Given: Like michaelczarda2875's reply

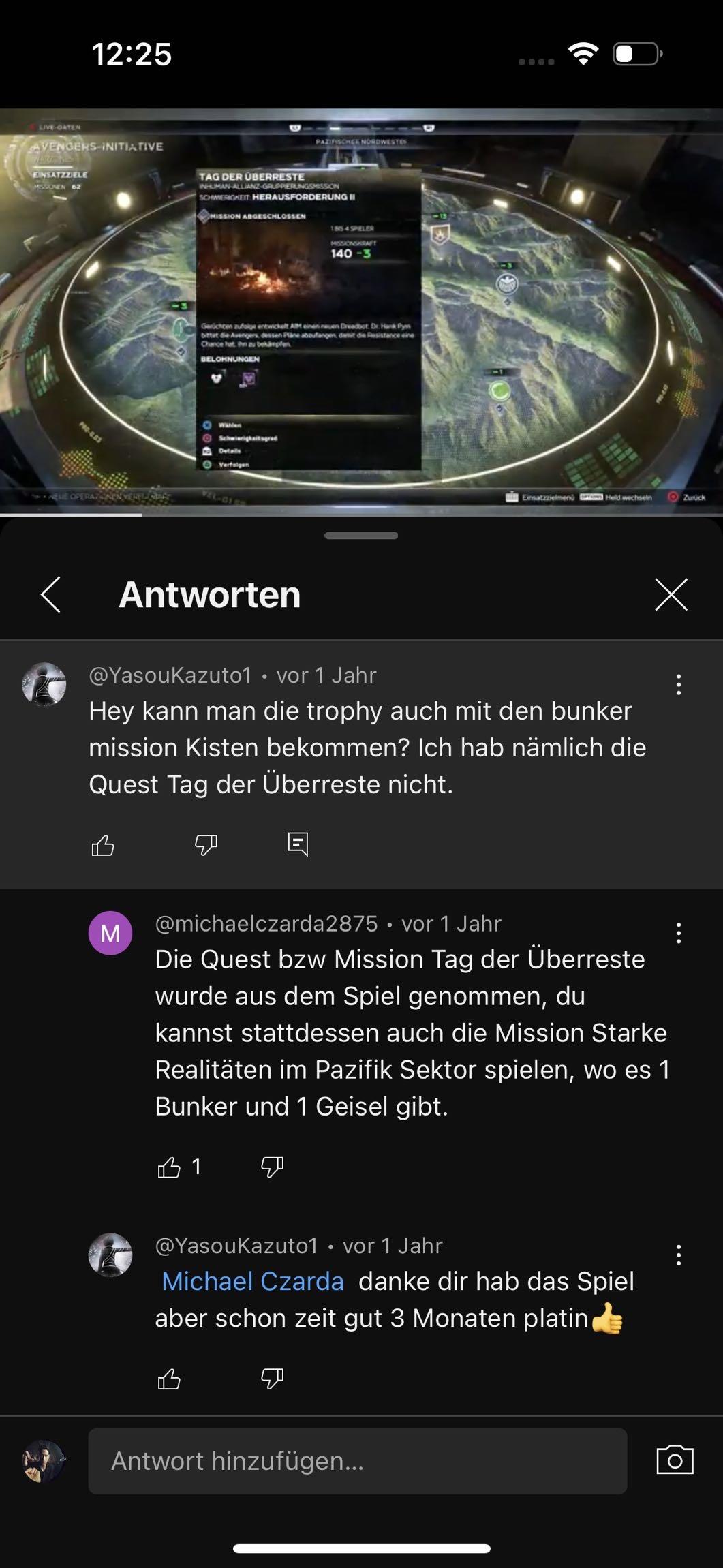Looking at the screenshot, I should point(169,1167).
